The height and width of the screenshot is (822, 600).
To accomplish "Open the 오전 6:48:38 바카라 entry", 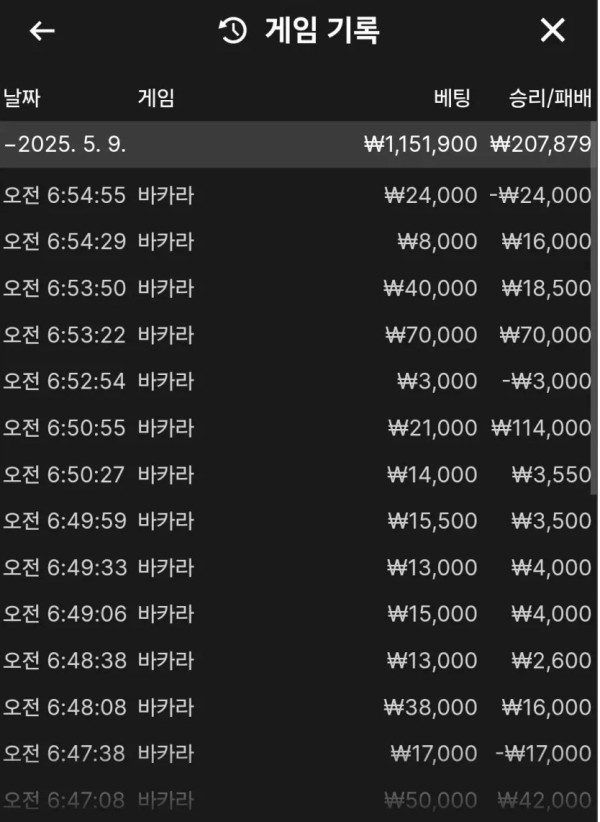I will pos(297,660).
